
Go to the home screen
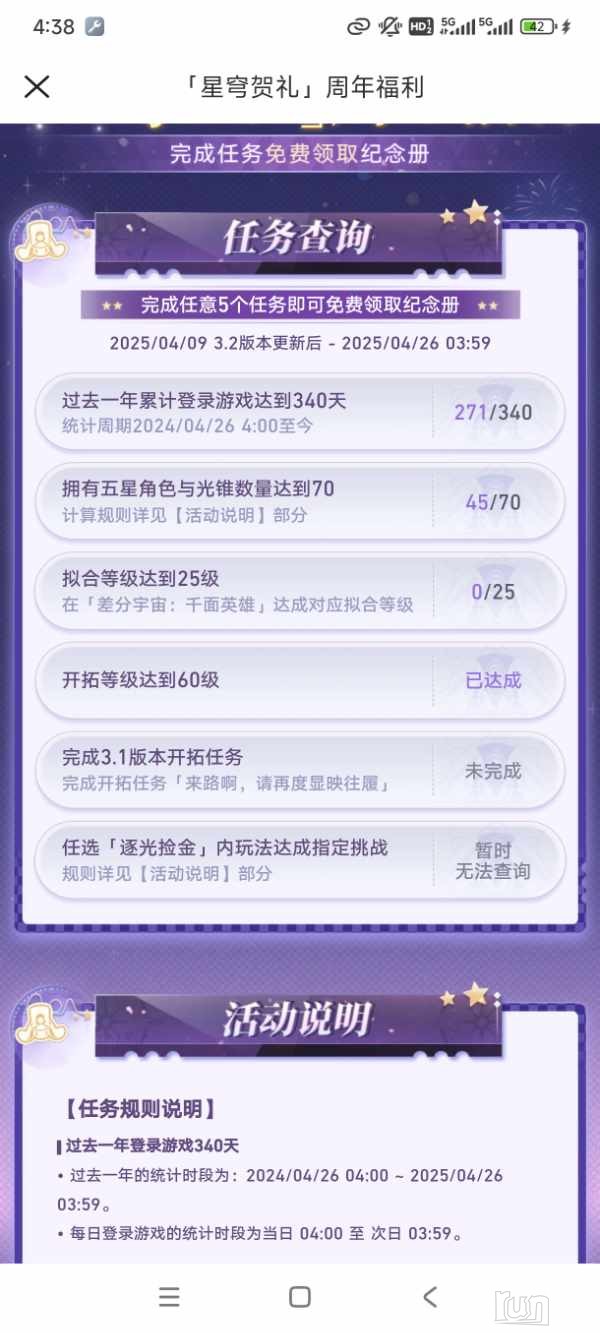[x=299, y=1297]
